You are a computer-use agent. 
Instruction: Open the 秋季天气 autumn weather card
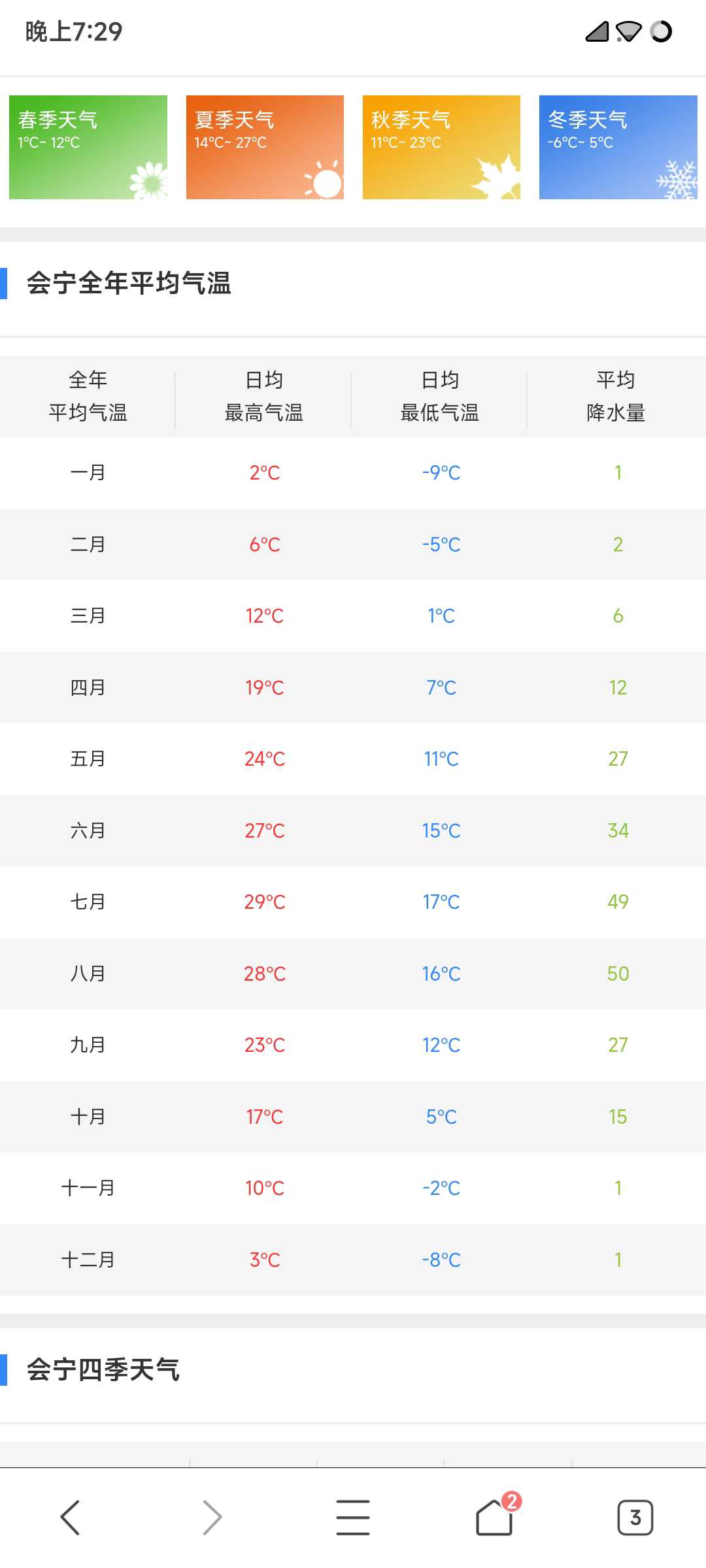pos(441,147)
